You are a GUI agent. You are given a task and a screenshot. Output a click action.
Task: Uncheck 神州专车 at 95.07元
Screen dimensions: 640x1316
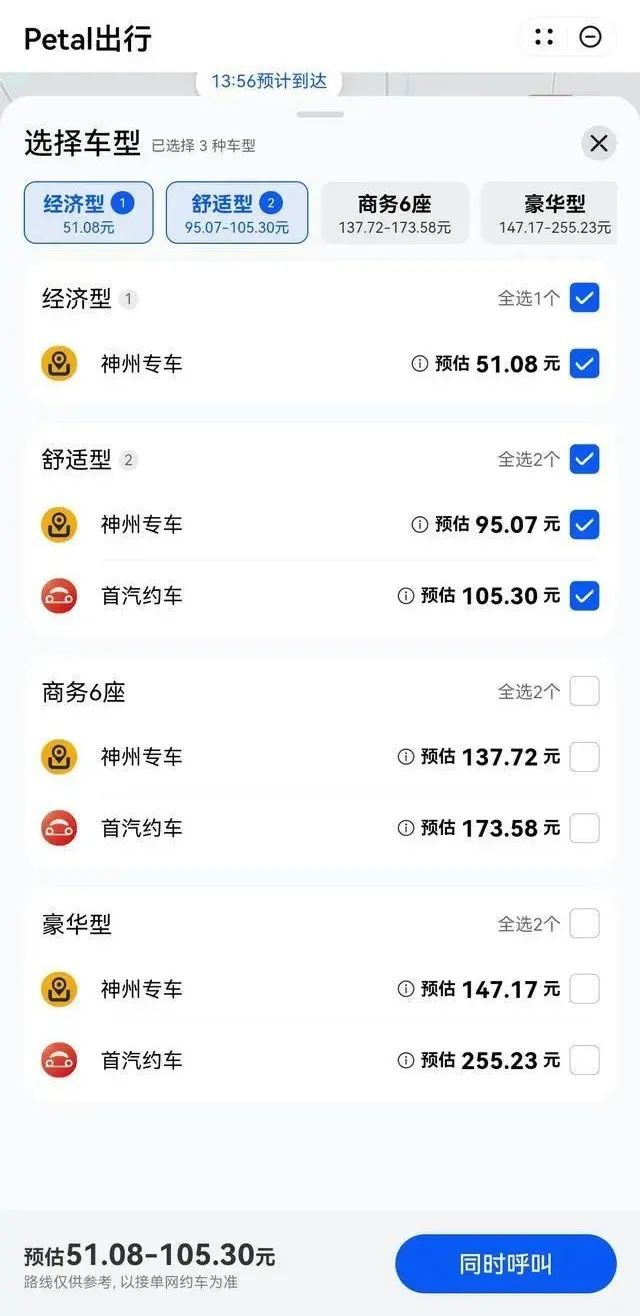(x=584, y=524)
